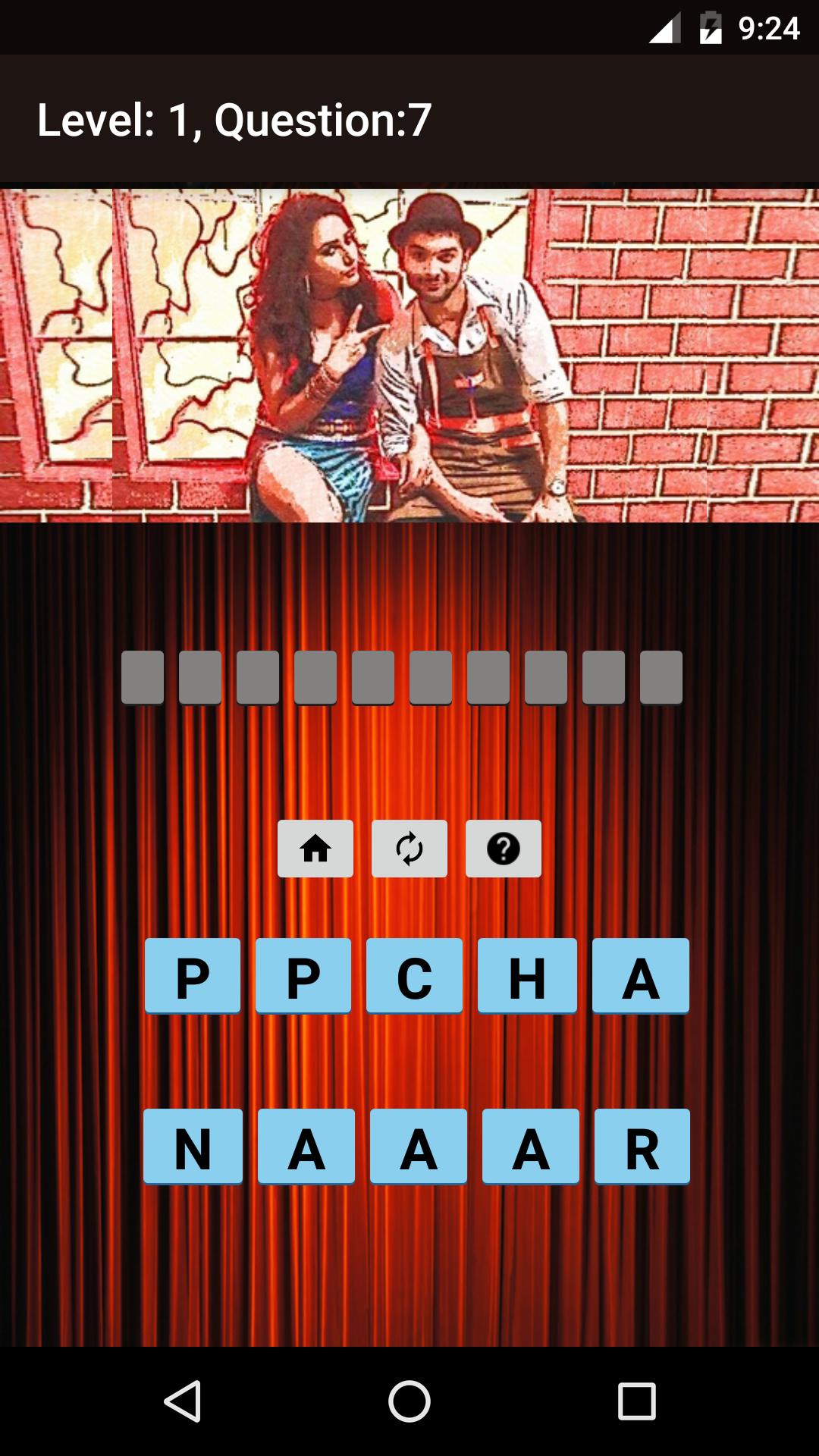Select the first letter P tile
Screen dimensions: 819x1456
point(192,977)
